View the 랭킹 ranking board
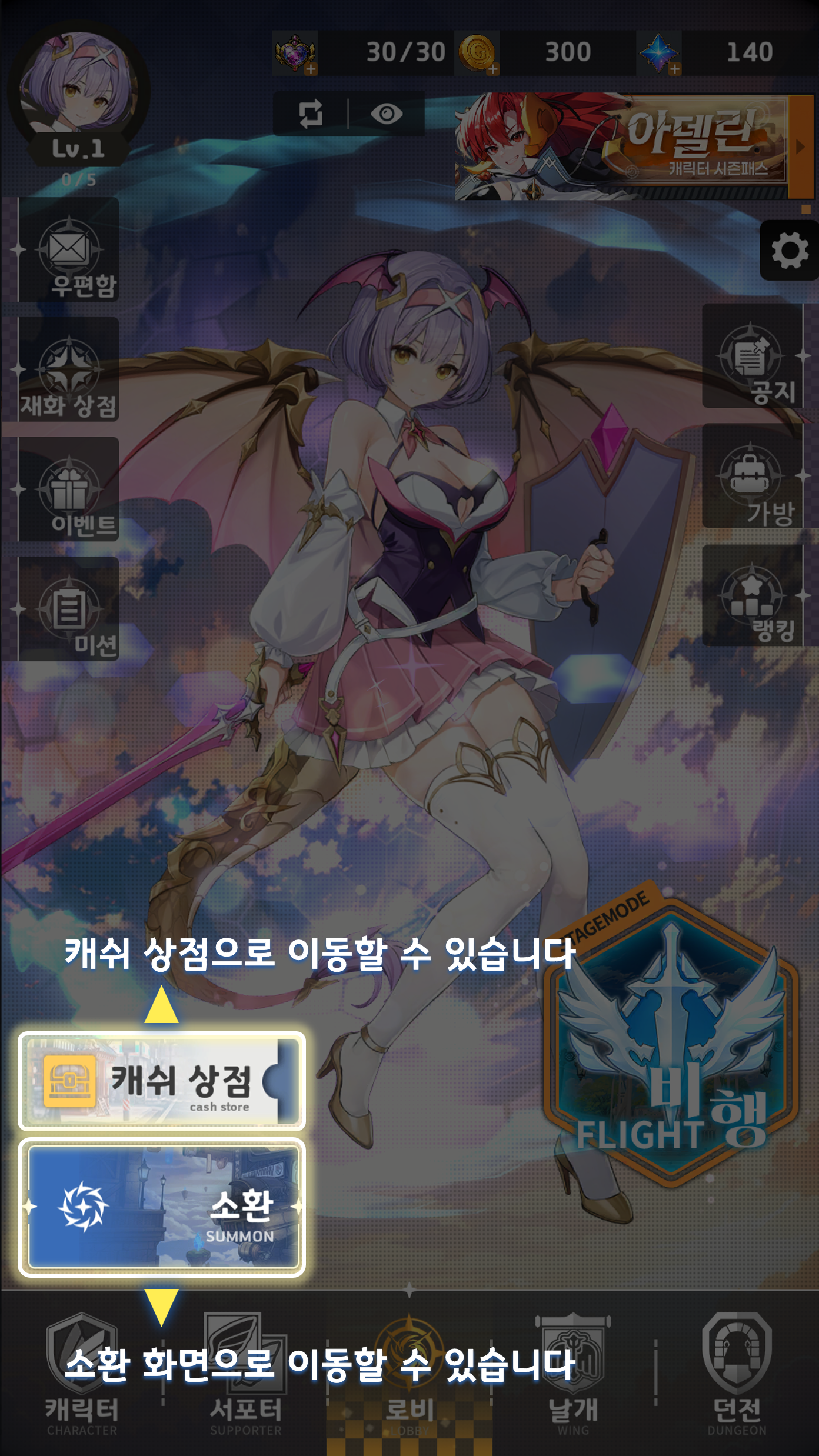 pyautogui.click(x=751, y=597)
